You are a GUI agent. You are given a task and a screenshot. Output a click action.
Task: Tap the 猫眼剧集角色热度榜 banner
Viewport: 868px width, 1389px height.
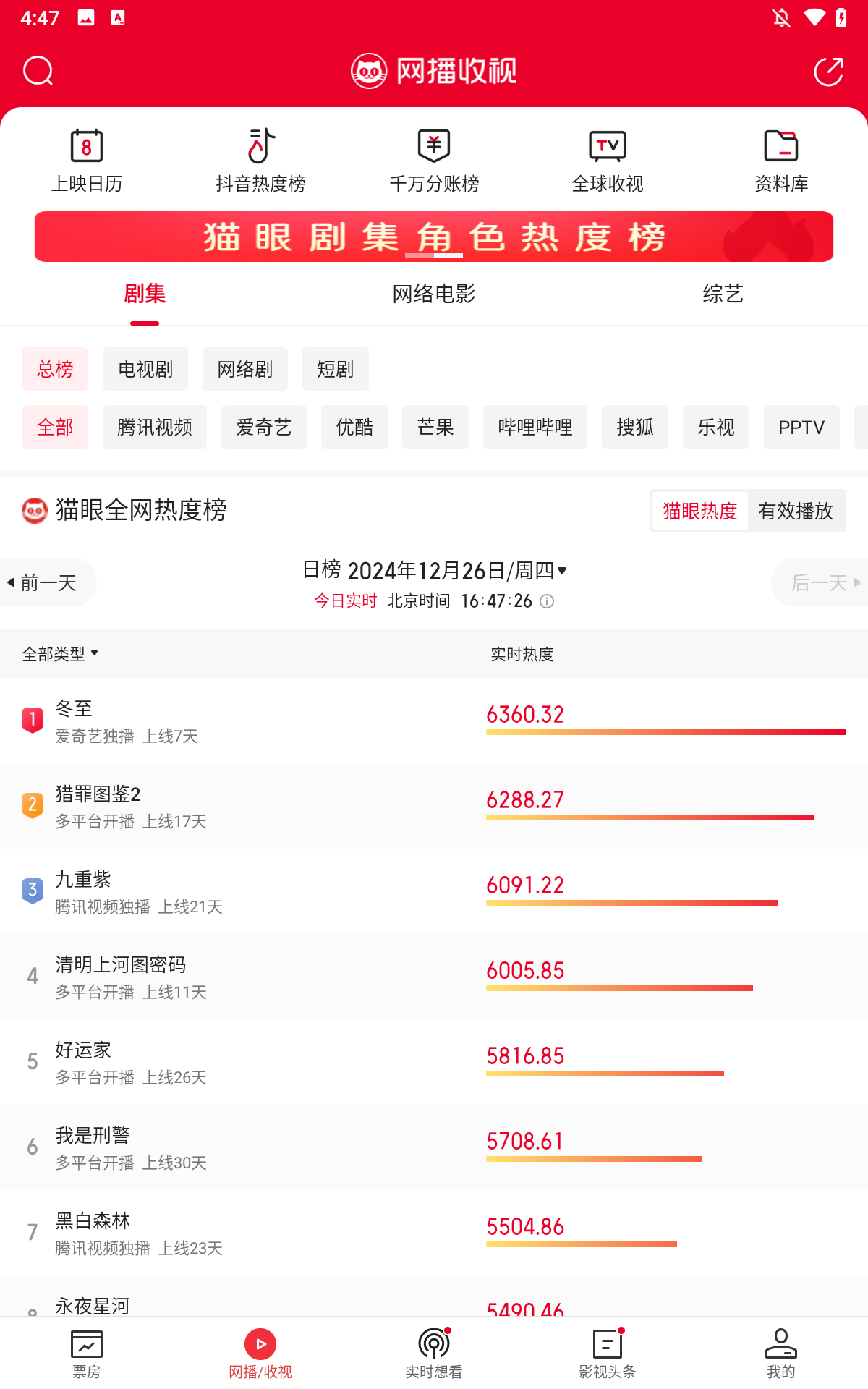434,237
